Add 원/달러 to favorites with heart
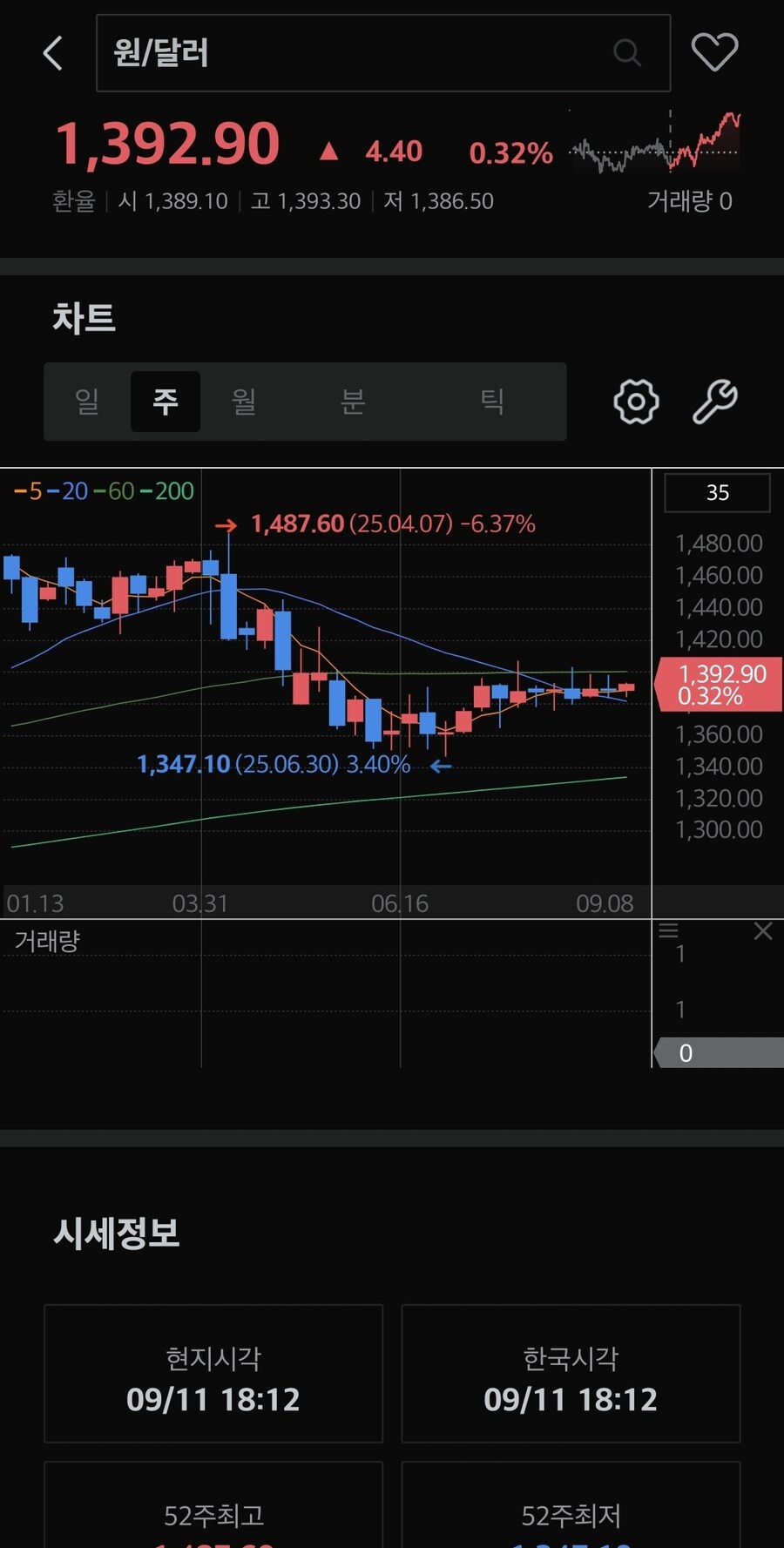Screen dimensions: 784x1548 tap(714, 52)
